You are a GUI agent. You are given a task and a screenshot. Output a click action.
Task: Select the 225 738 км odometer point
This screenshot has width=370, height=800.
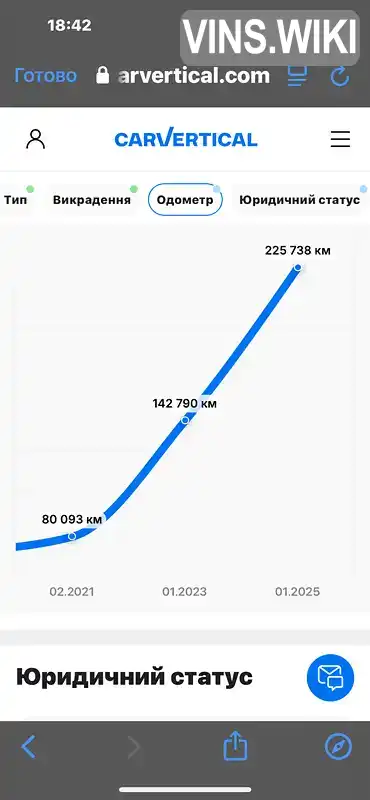tap(298, 267)
